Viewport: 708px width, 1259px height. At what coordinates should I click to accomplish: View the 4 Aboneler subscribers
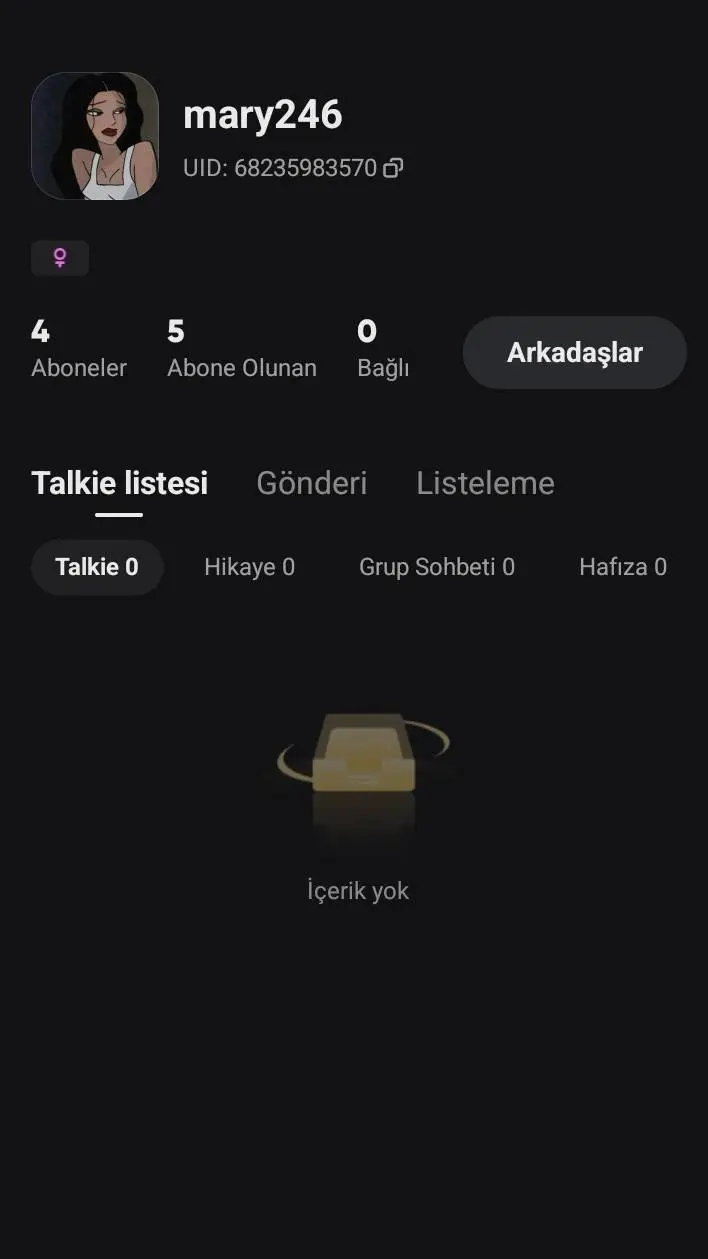pyautogui.click(x=79, y=349)
